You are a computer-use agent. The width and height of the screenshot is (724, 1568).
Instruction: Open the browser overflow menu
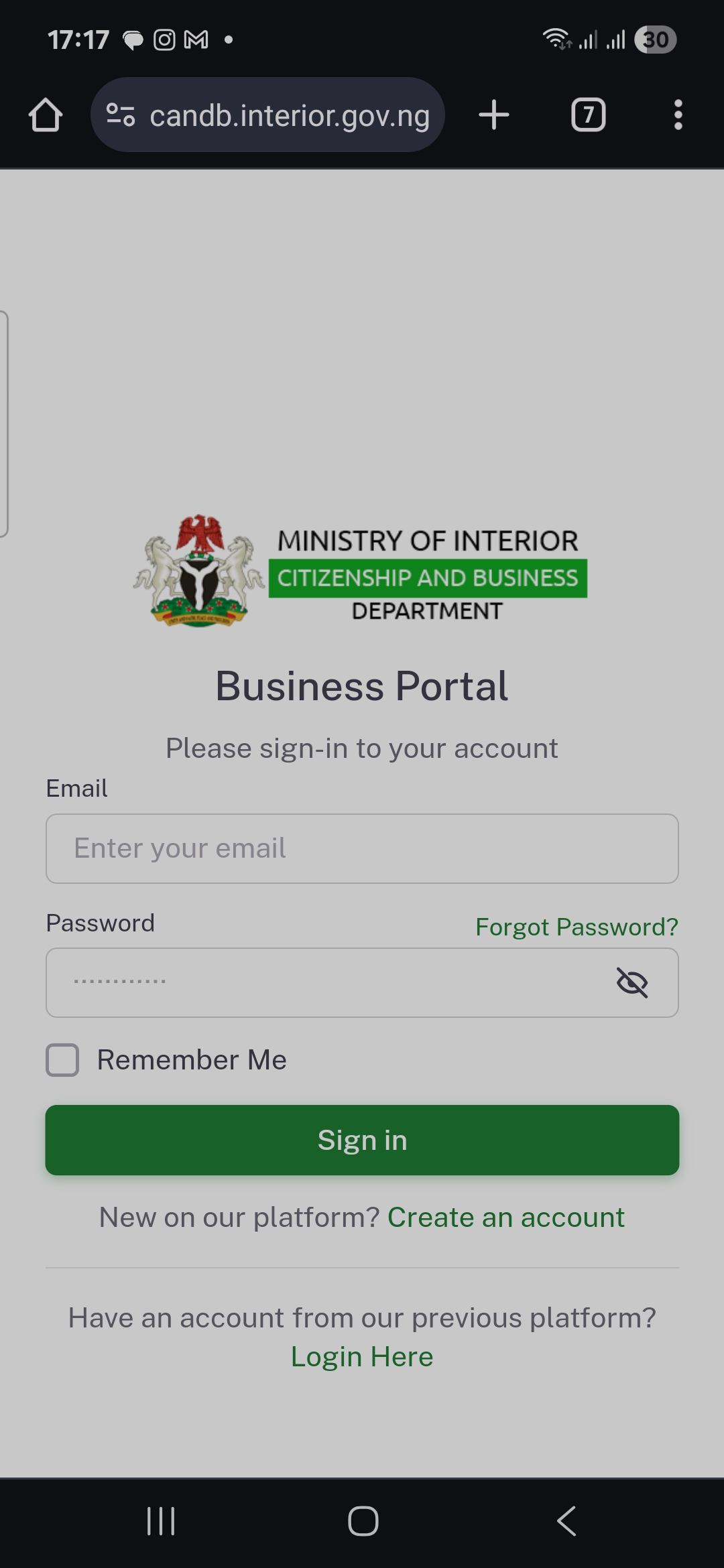(678, 115)
